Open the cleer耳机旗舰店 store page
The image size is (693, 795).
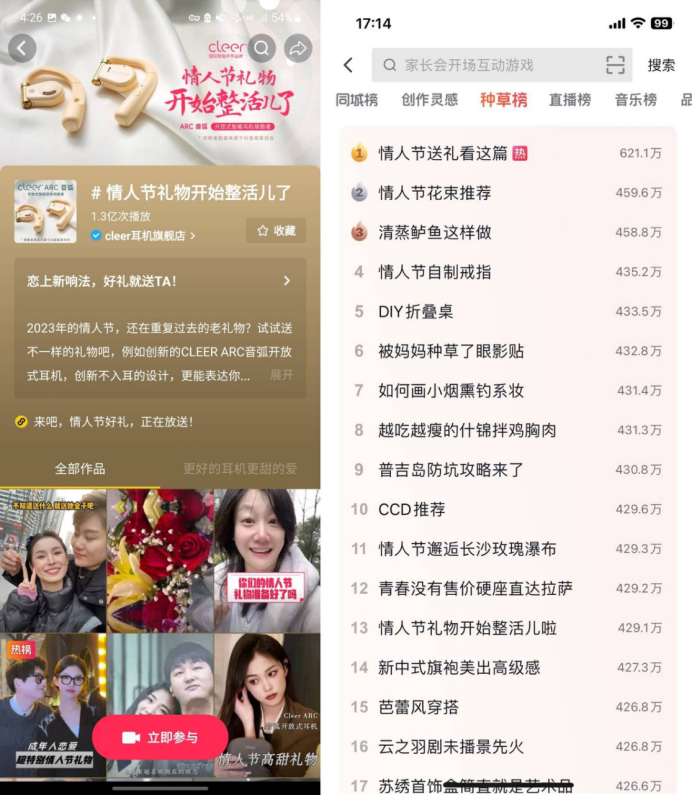[144, 235]
